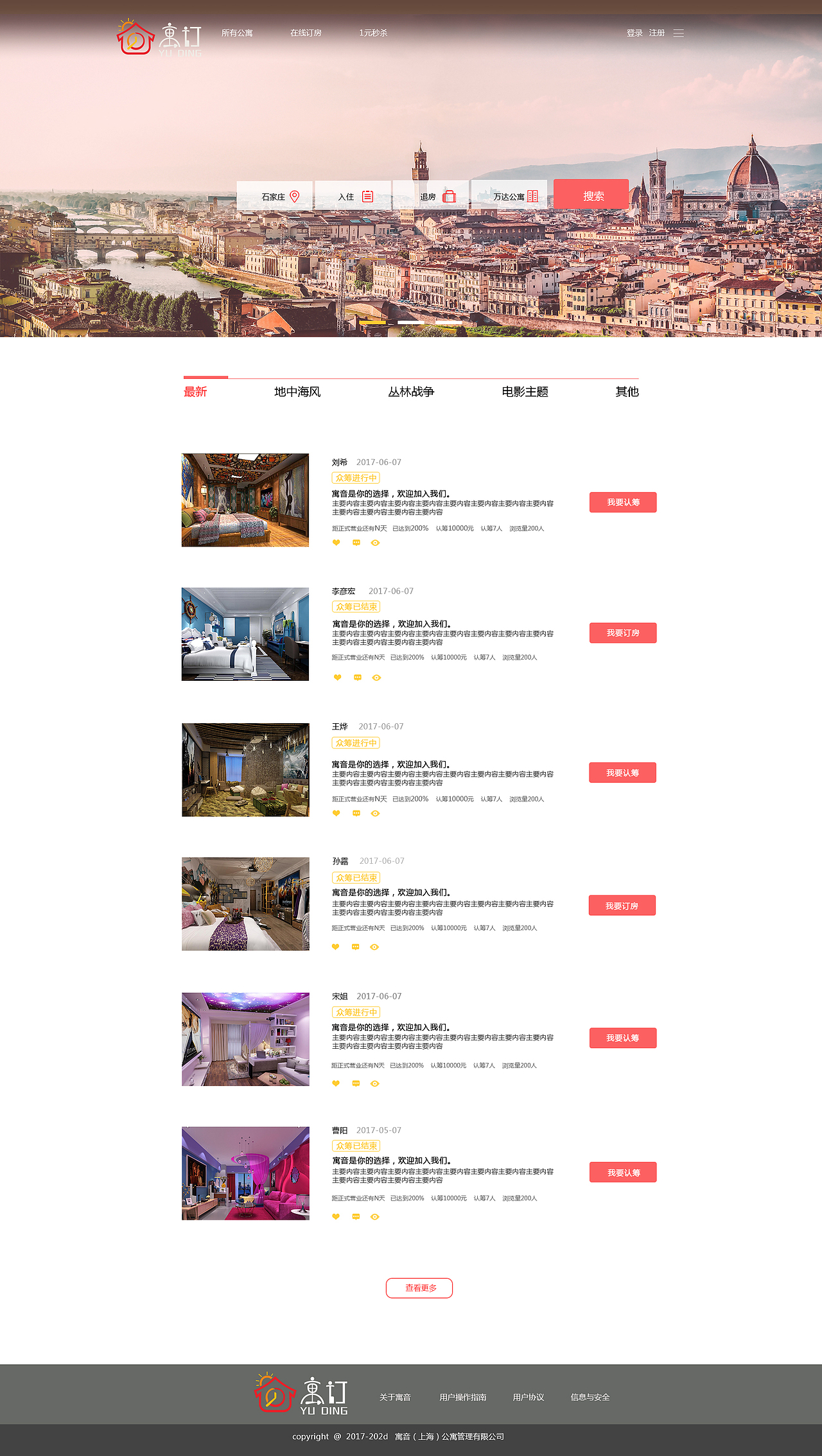Toggle the heart like on 王烨's listing
This screenshot has width=822, height=1456.
pyautogui.click(x=337, y=813)
